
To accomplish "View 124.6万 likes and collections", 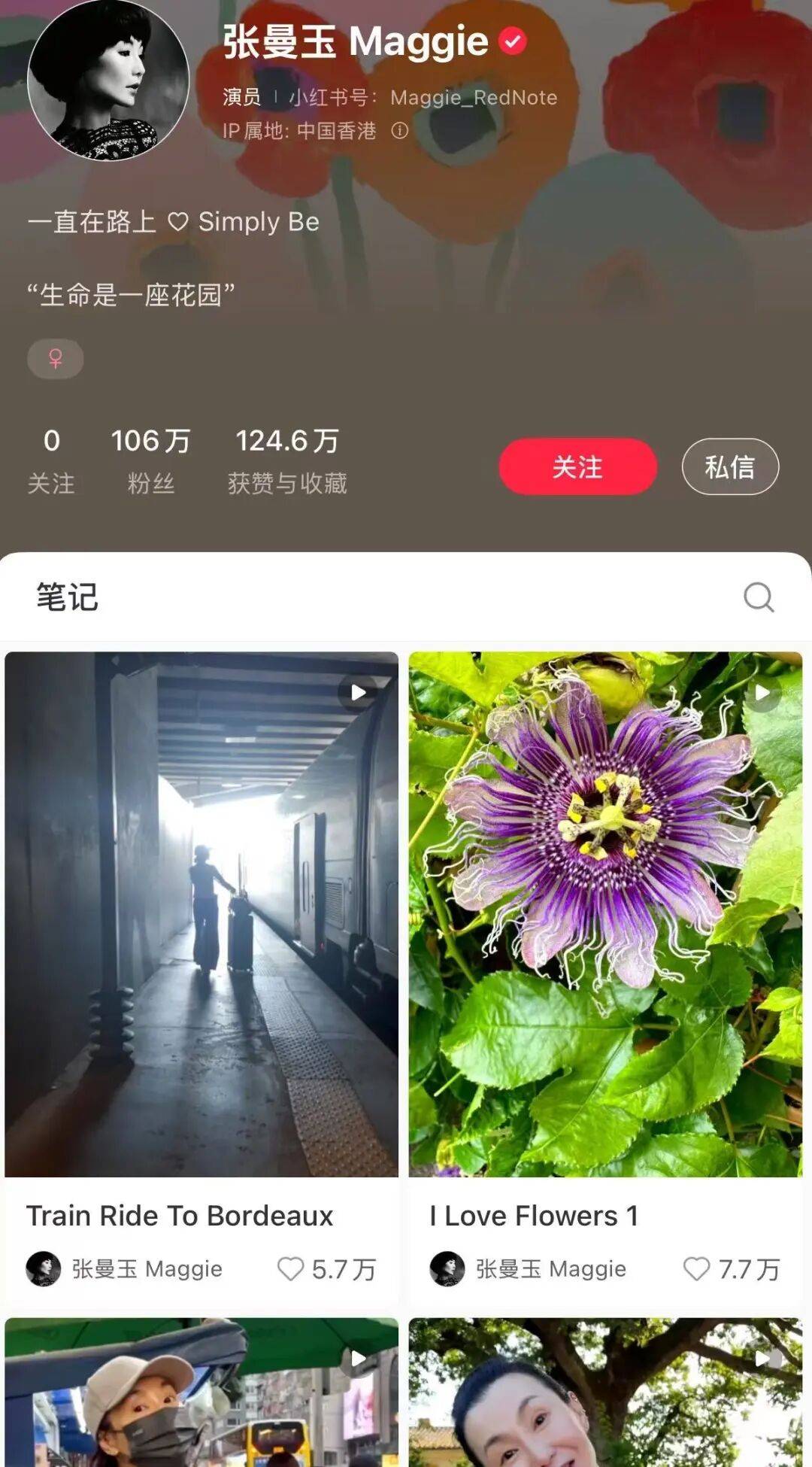I will click(x=287, y=460).
